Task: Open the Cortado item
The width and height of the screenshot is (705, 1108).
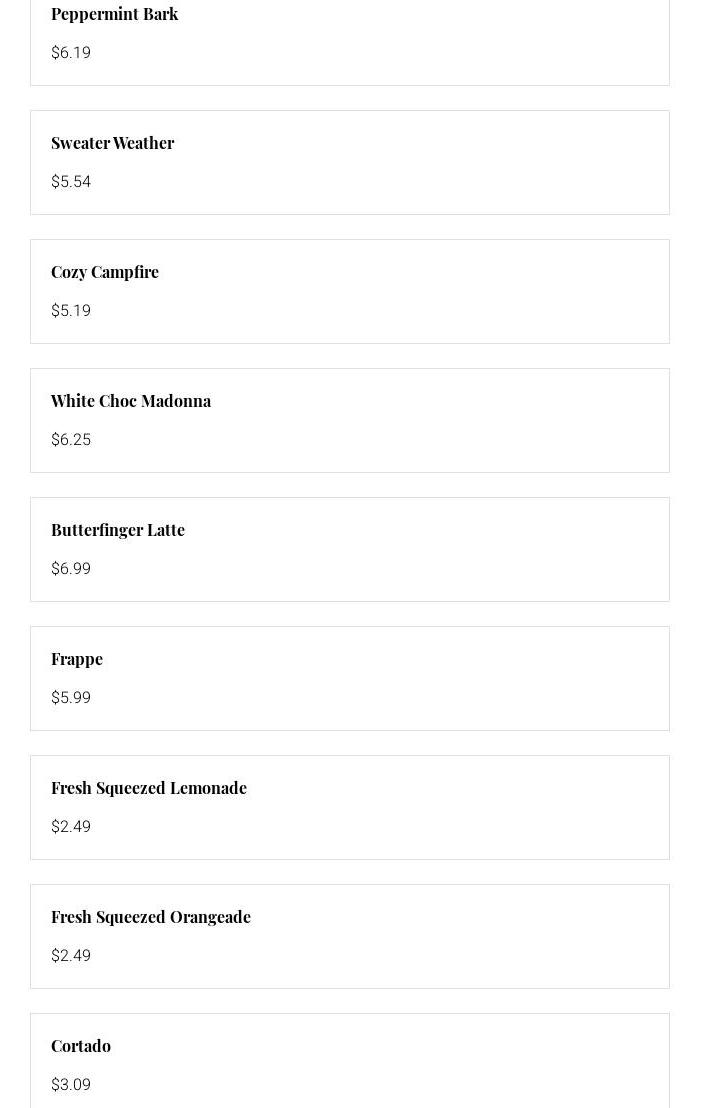Action: point(349,1062)
